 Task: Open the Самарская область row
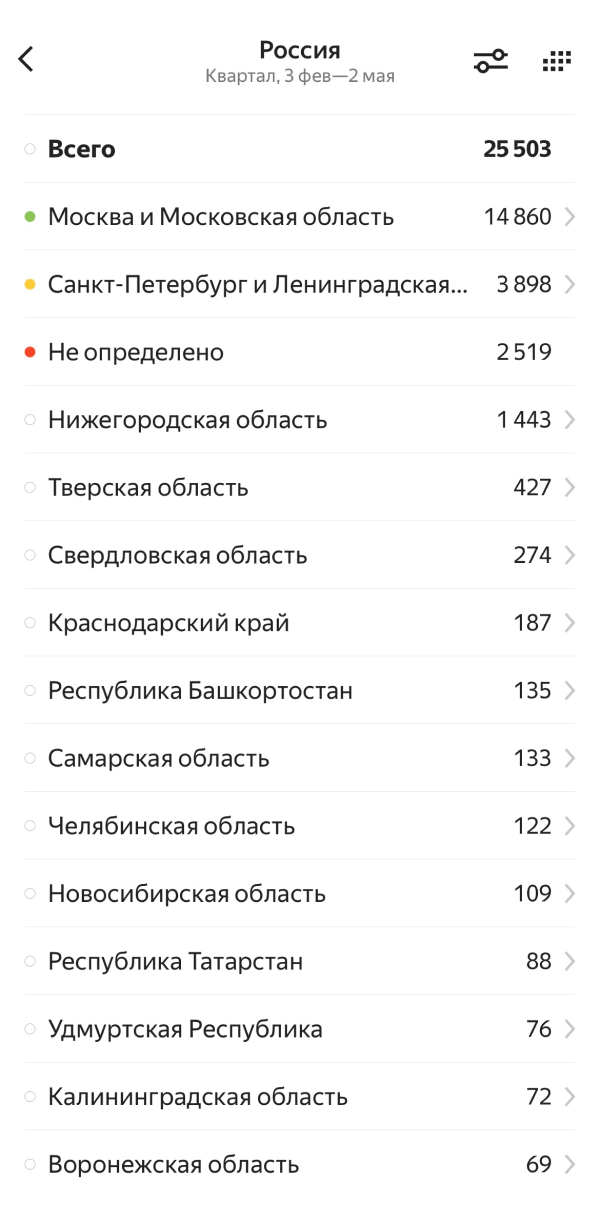point(300,758)
